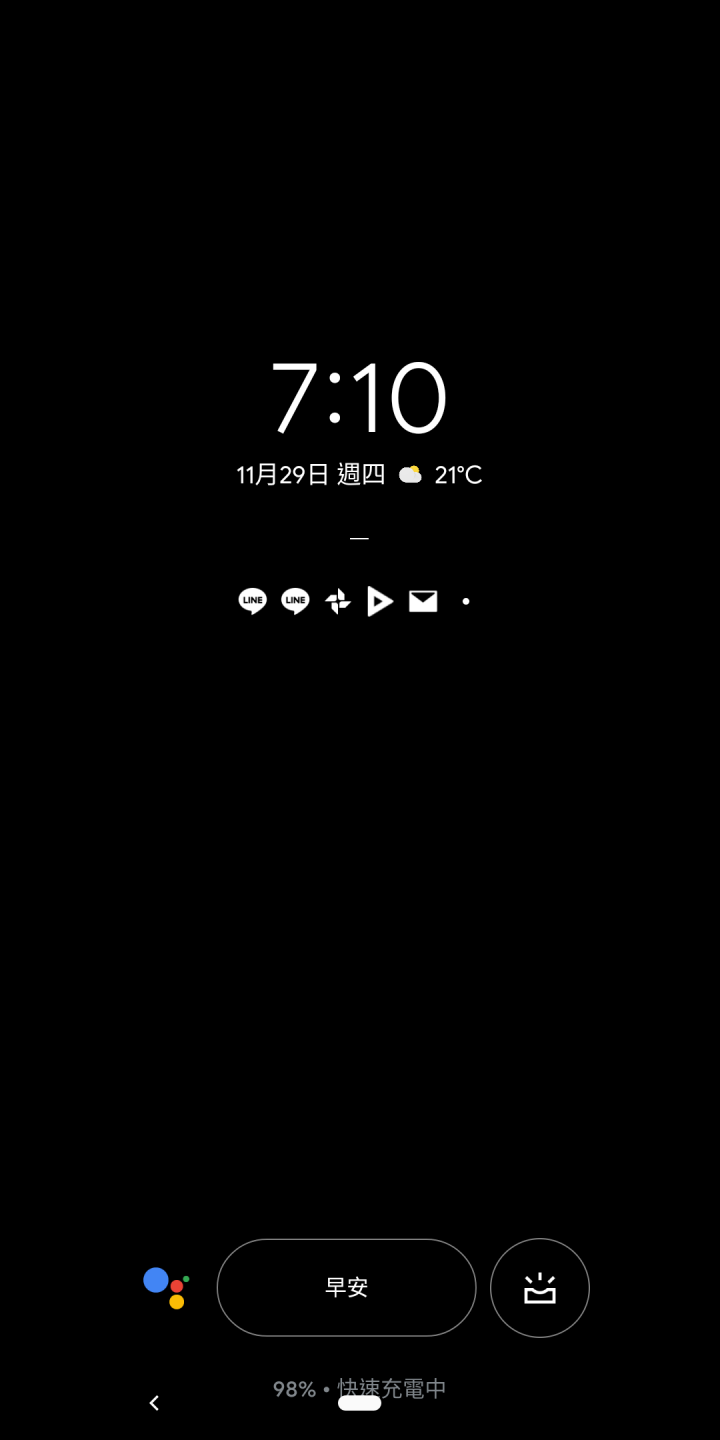Tap the home pill button
Screen dimensions: 720x1440
pyautogui.click(x=359, y=1403)
